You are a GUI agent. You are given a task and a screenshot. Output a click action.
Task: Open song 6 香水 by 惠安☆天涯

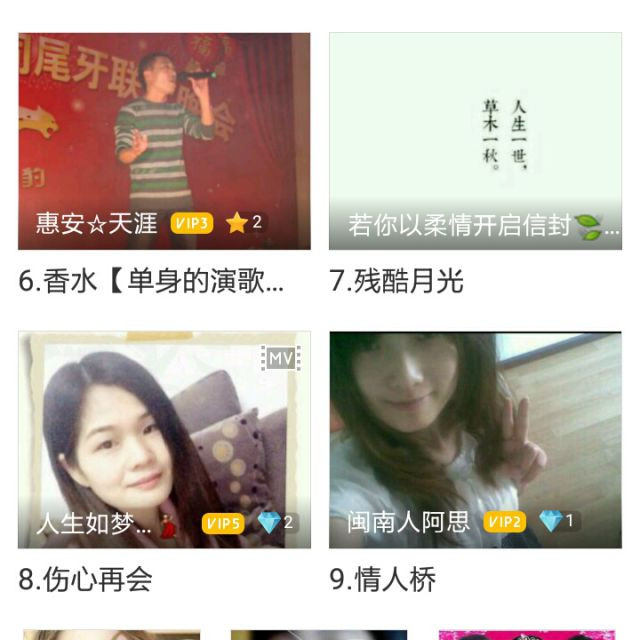(164, 140)
